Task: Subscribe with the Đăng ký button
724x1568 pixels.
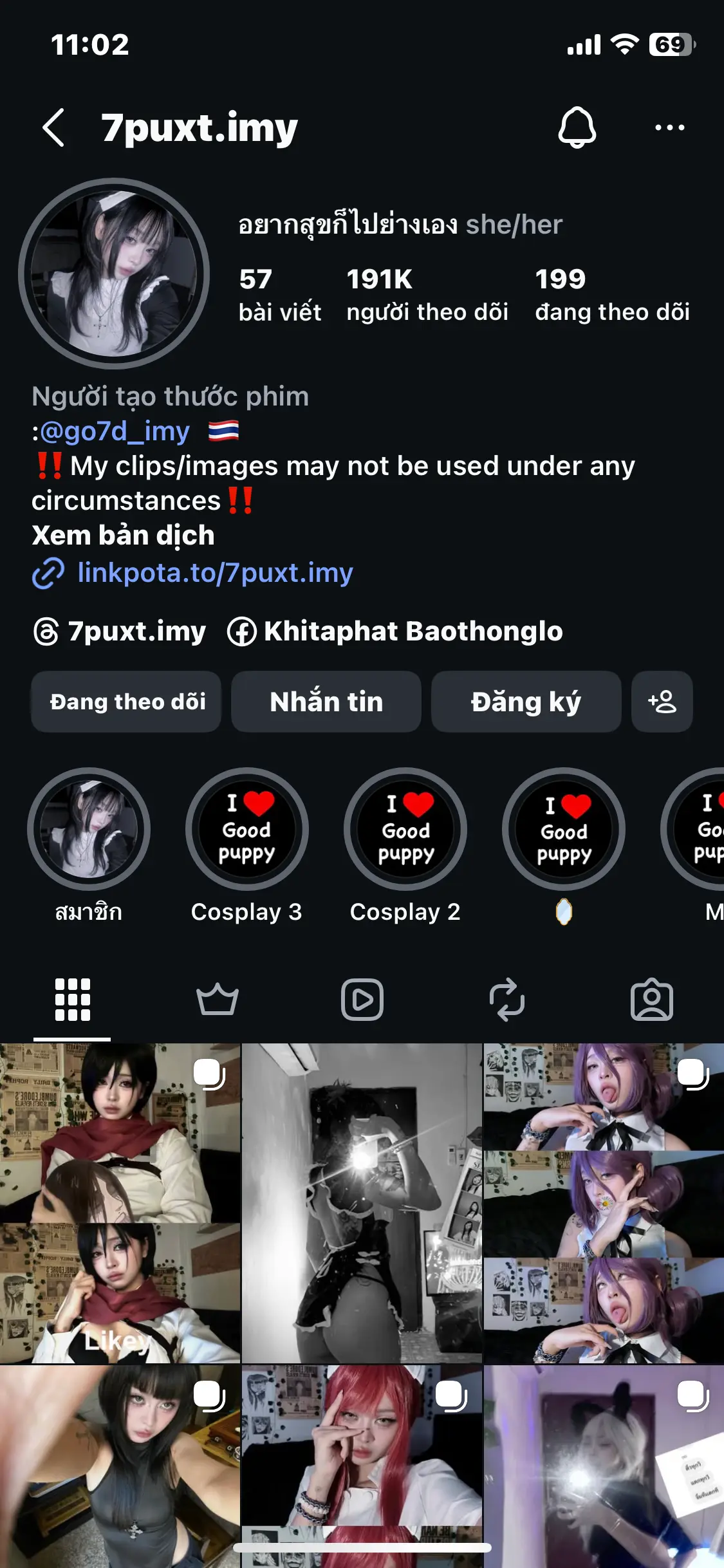Action: click(526, 702)
